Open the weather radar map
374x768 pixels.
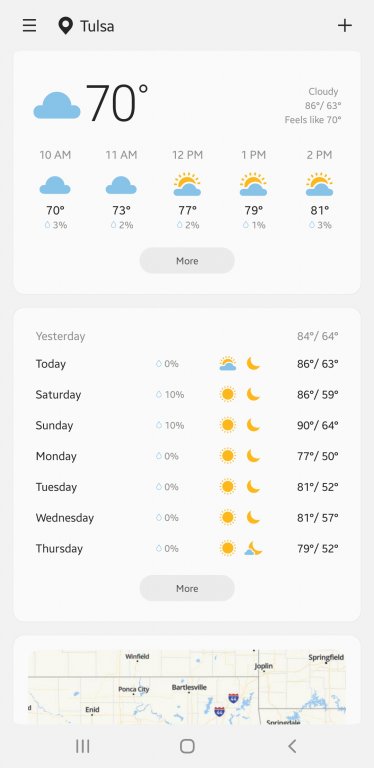(x=187, y=687)
